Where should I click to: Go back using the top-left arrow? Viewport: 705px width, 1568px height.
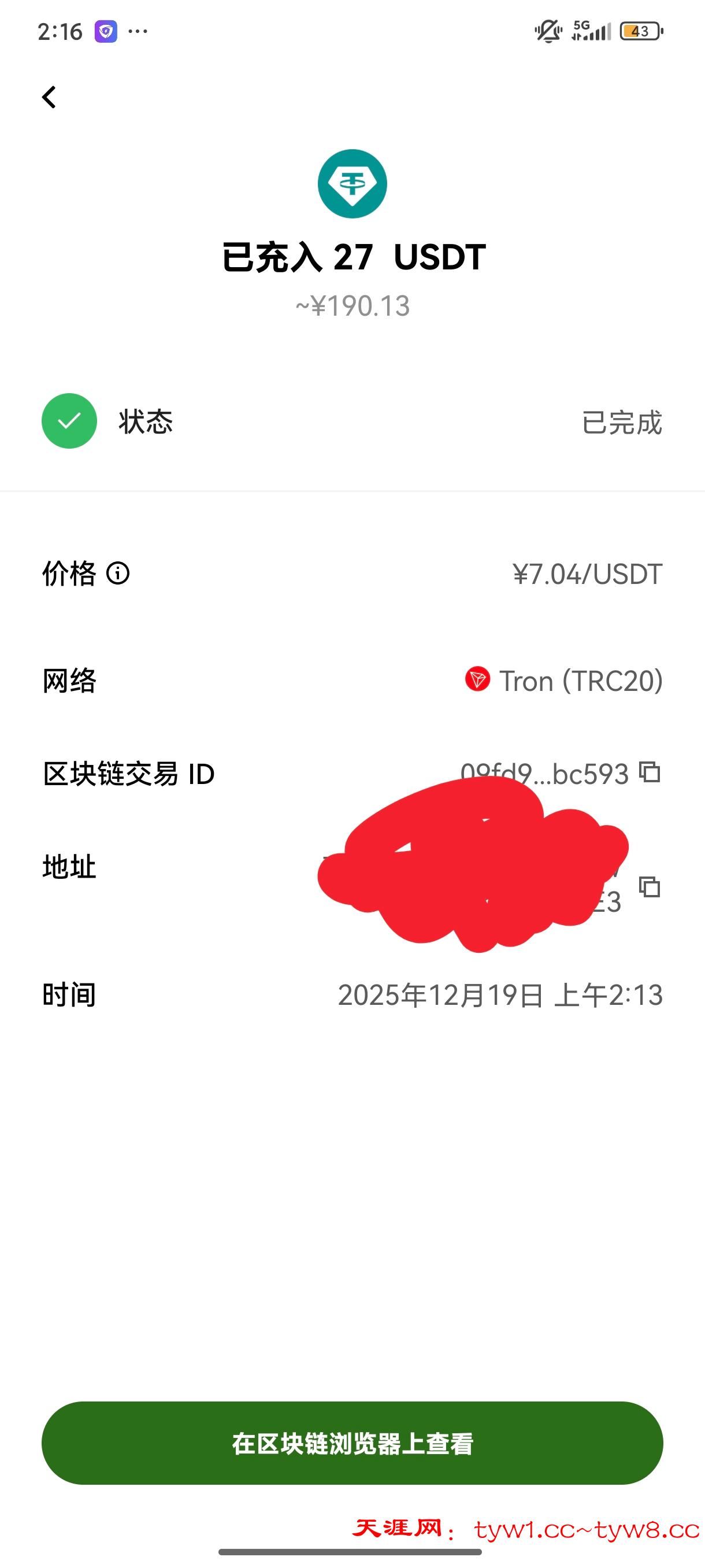click(49, 97)
